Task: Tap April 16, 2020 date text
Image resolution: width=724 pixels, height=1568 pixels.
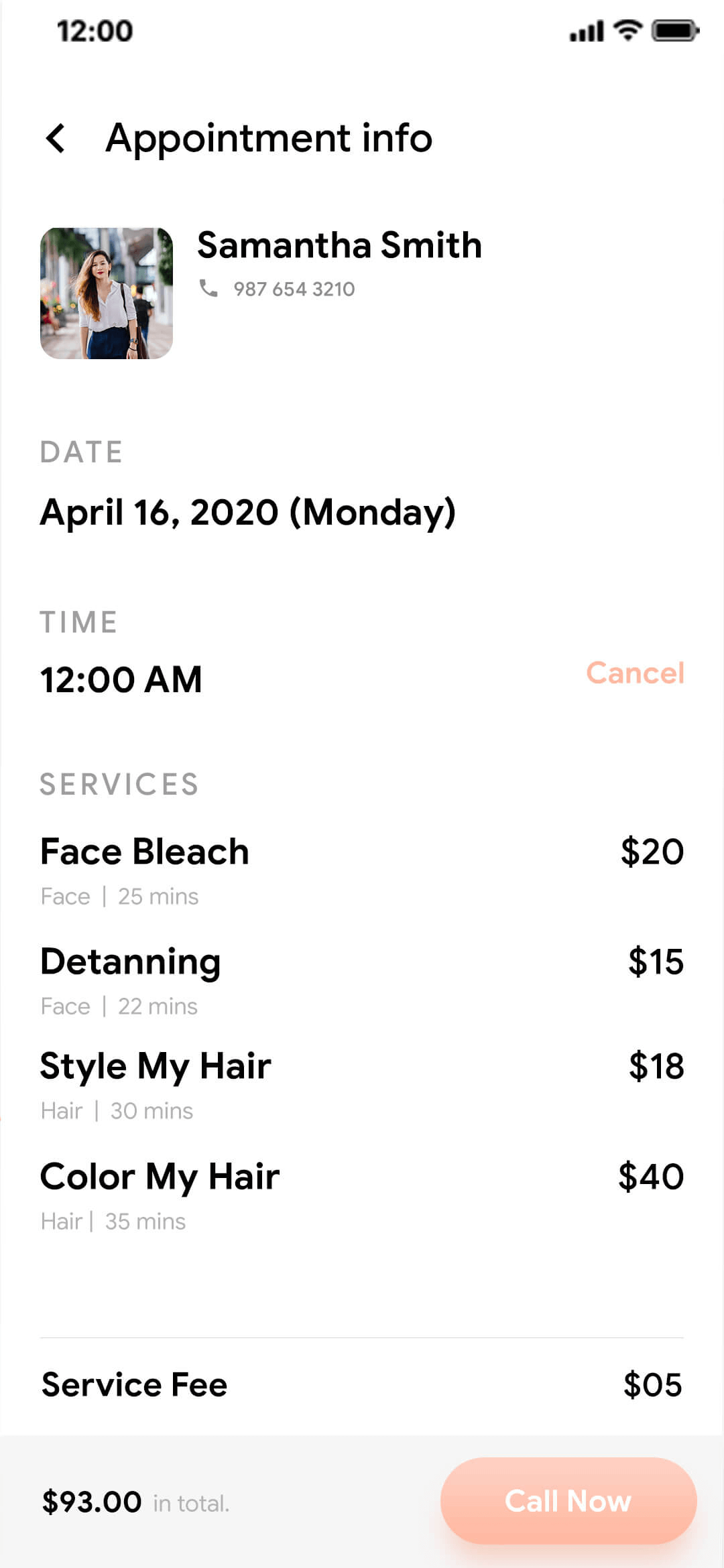Action: [248, 513]
